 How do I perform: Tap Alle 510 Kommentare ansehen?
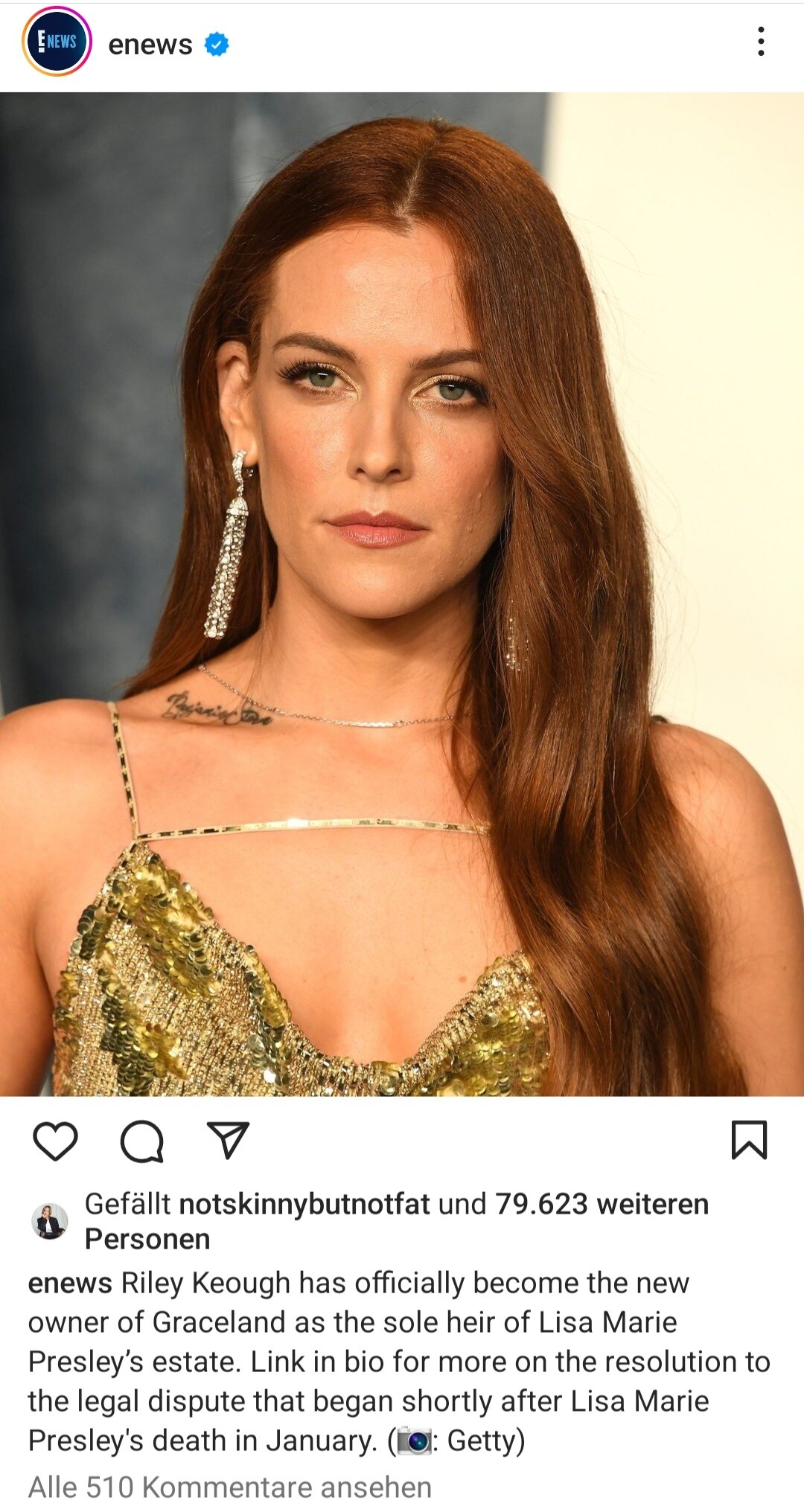point(230,1487)
